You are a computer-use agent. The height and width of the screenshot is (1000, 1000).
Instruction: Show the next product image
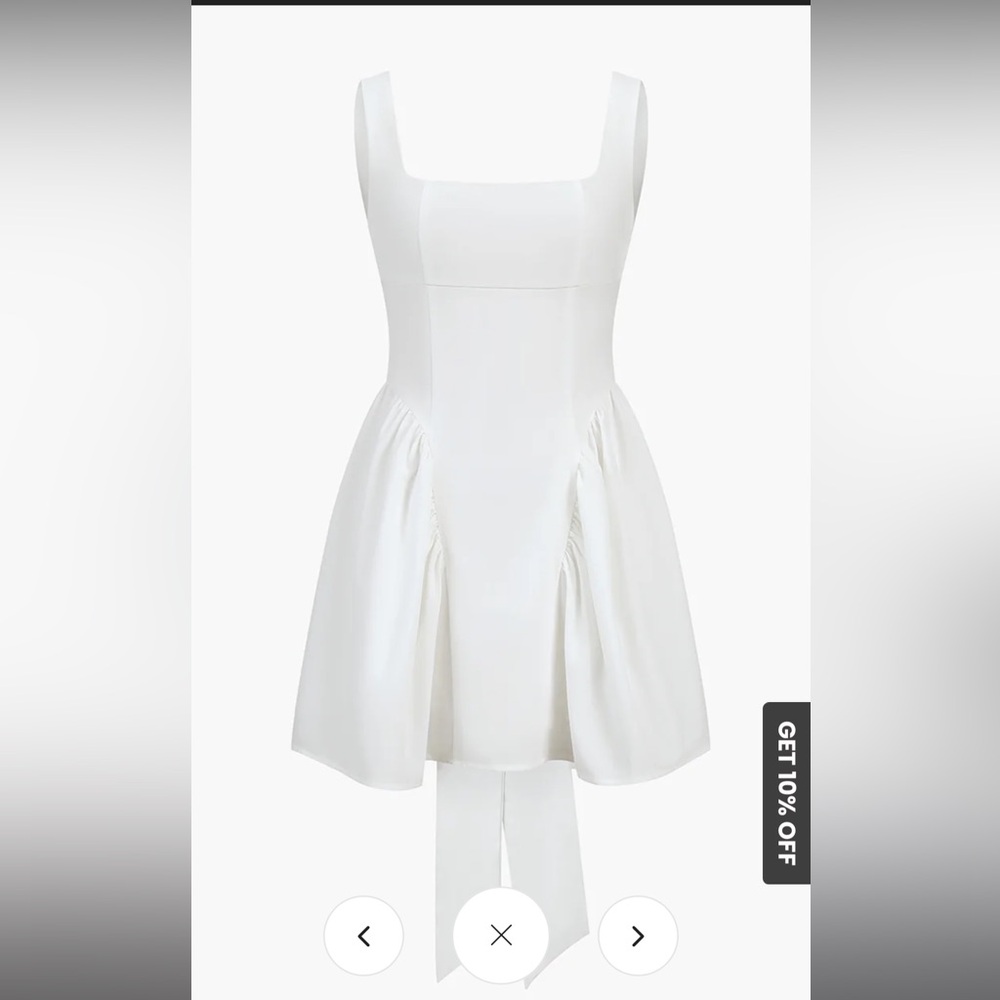pos(638,936)
